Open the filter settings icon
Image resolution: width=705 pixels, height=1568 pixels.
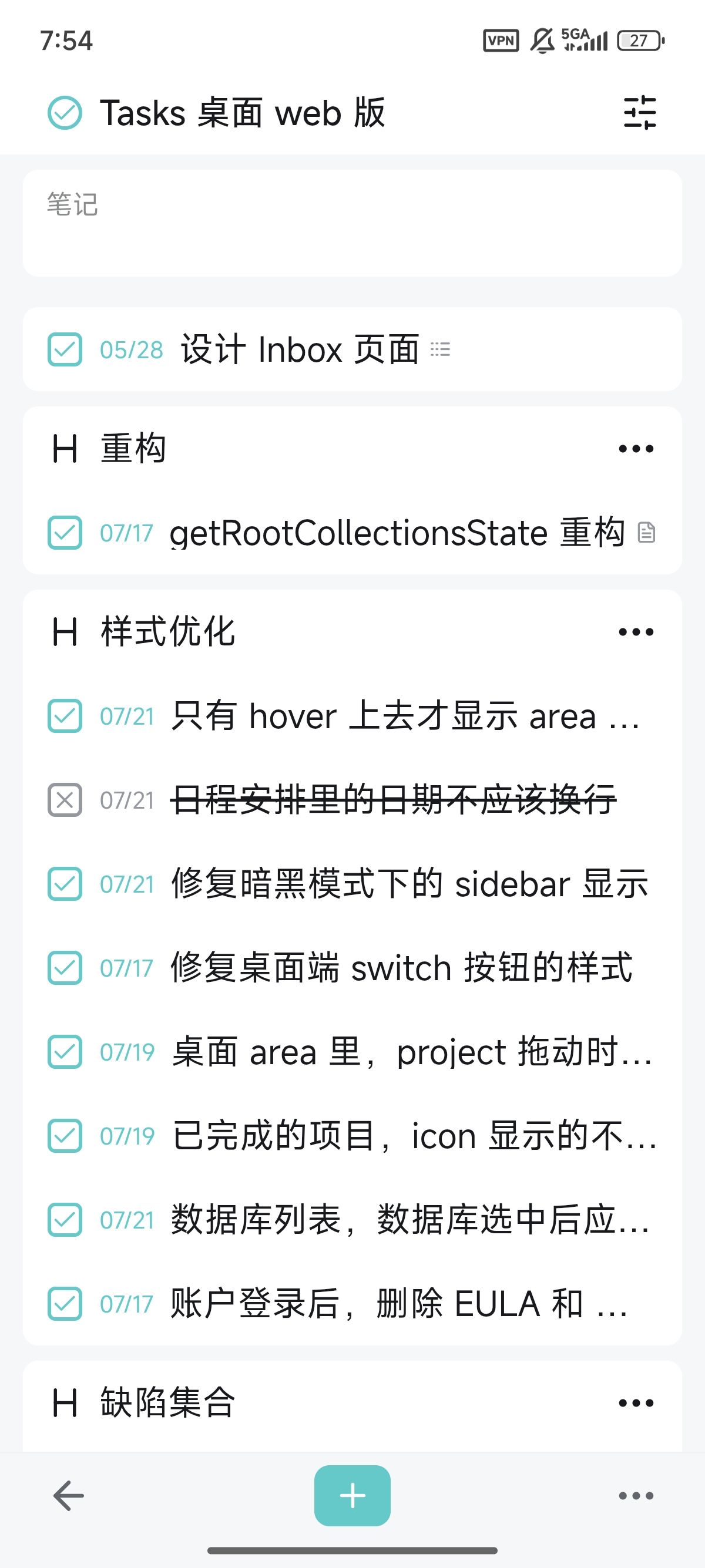point(640,113)
